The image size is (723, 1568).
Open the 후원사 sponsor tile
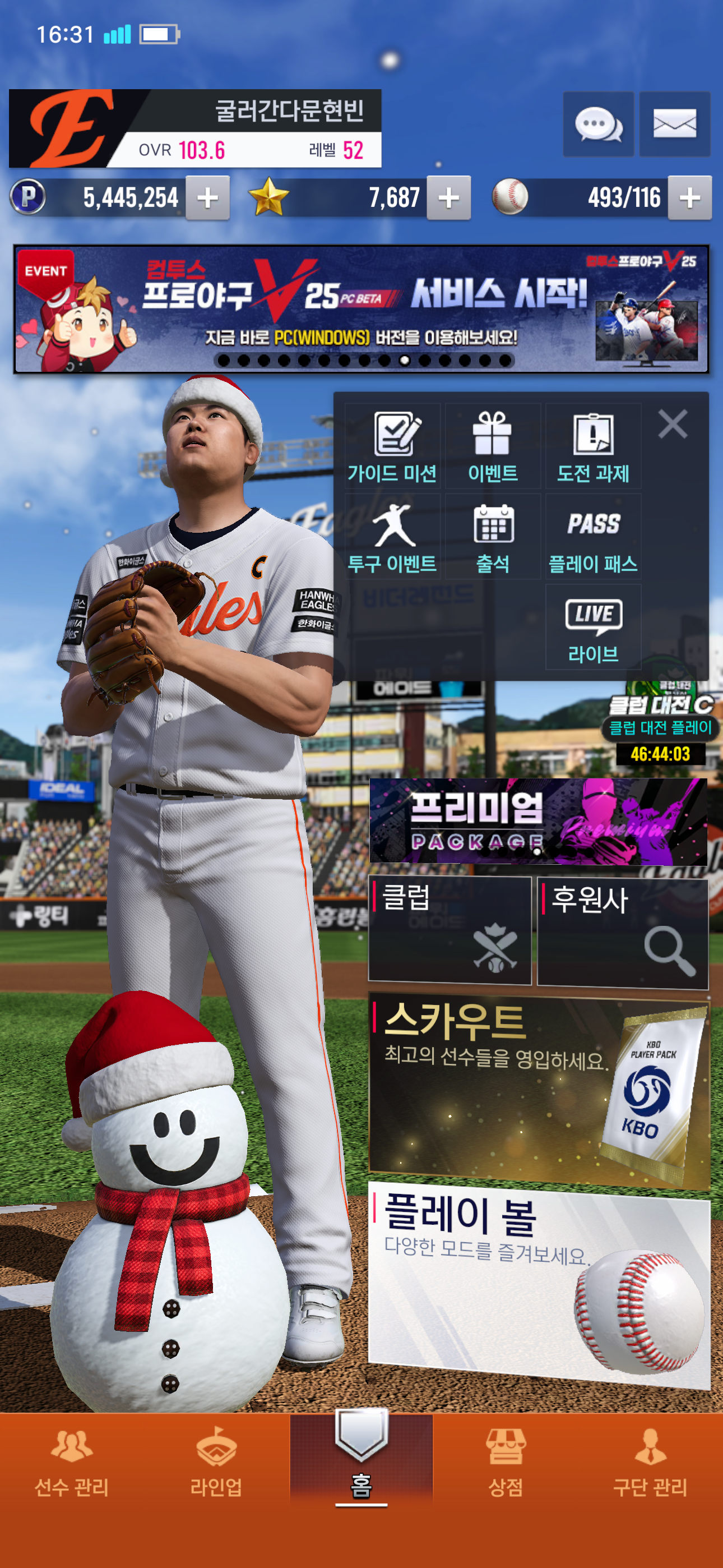(x=623, y=931)
